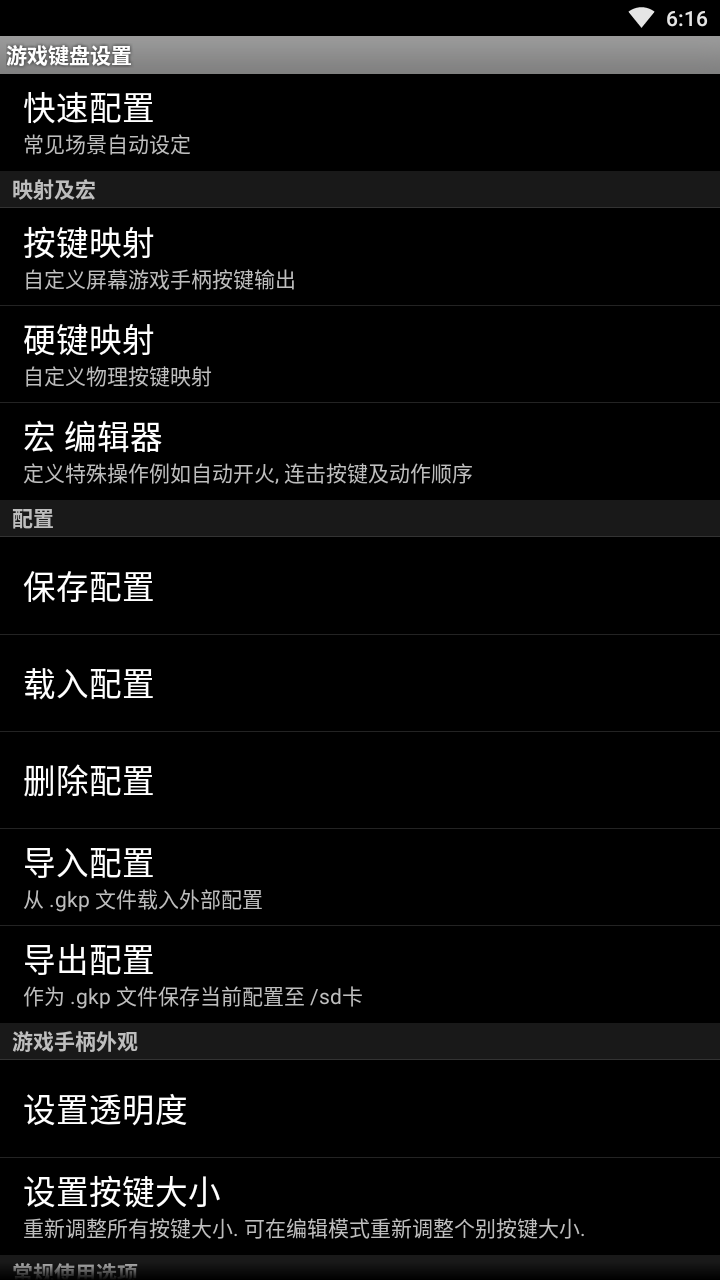Select 保存配置 to save the profile
The image size is (720, 1280).
(360, 586)
